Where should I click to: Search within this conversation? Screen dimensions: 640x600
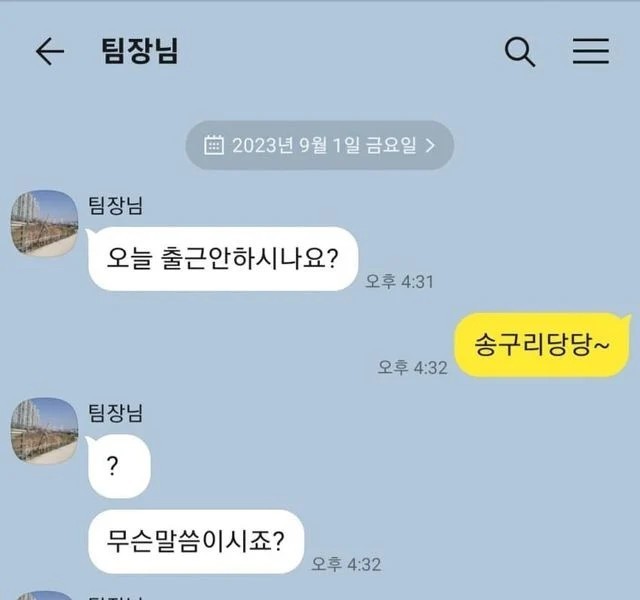tap(520, 52)
